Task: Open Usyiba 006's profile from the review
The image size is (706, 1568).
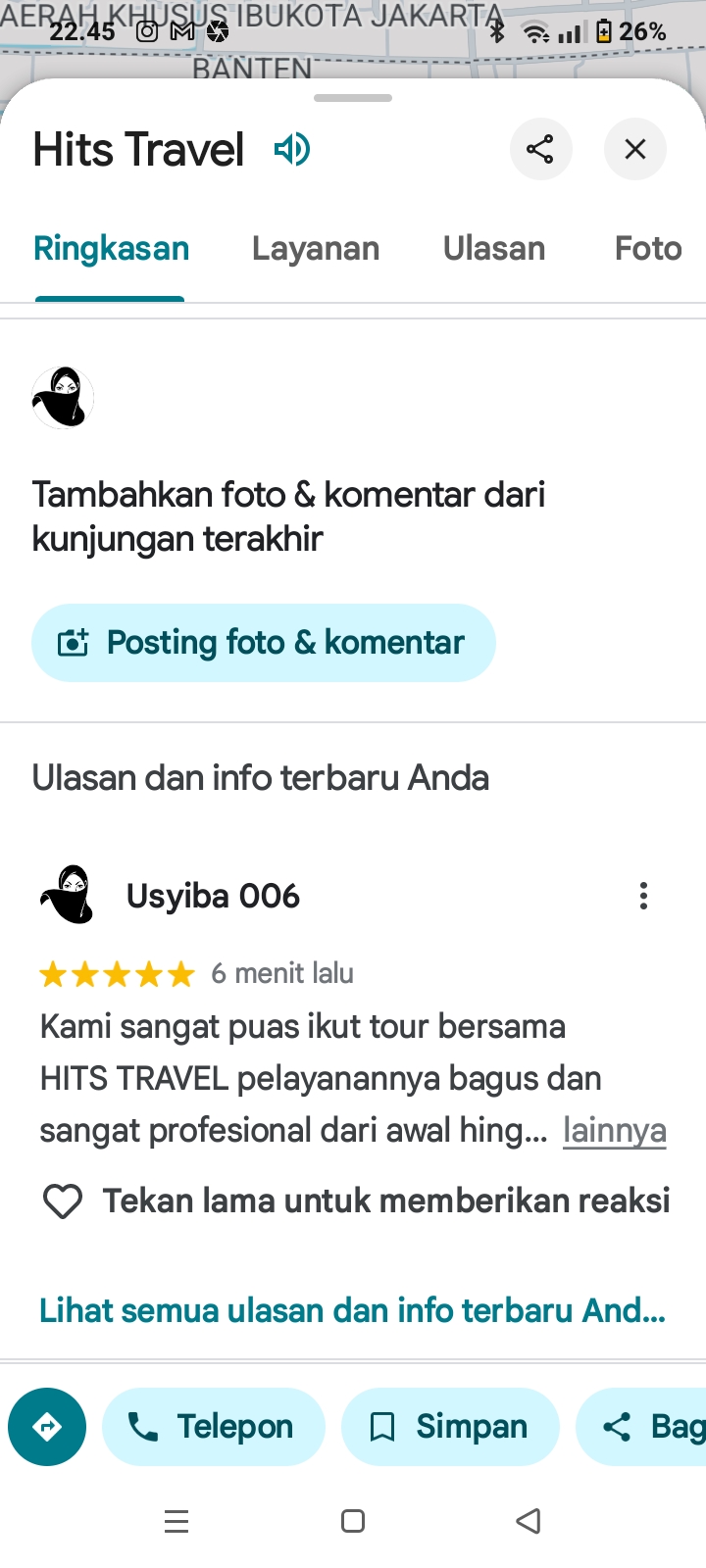Action: tap(213, 896)
